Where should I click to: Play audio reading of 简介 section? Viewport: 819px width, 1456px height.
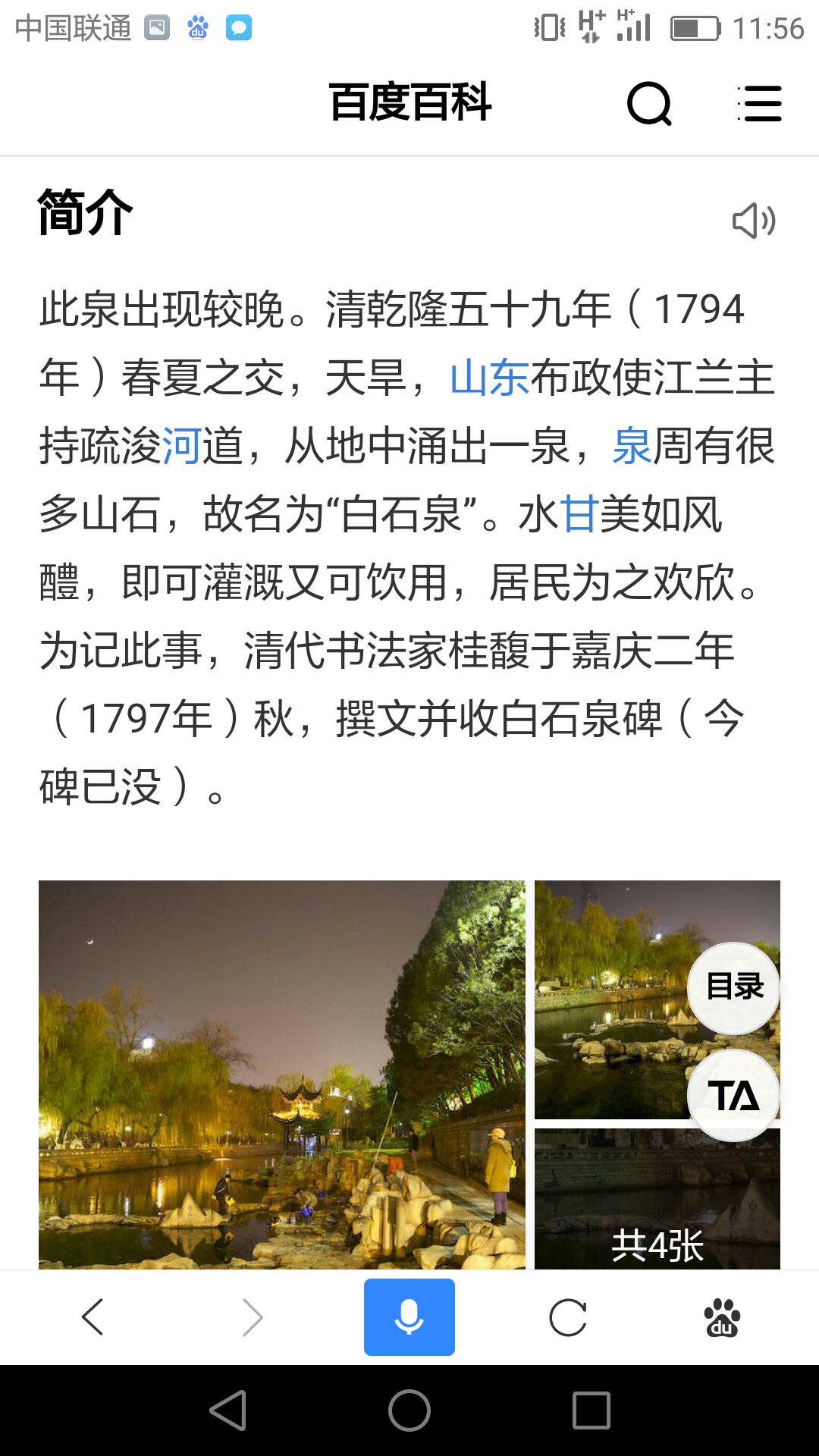753,221
